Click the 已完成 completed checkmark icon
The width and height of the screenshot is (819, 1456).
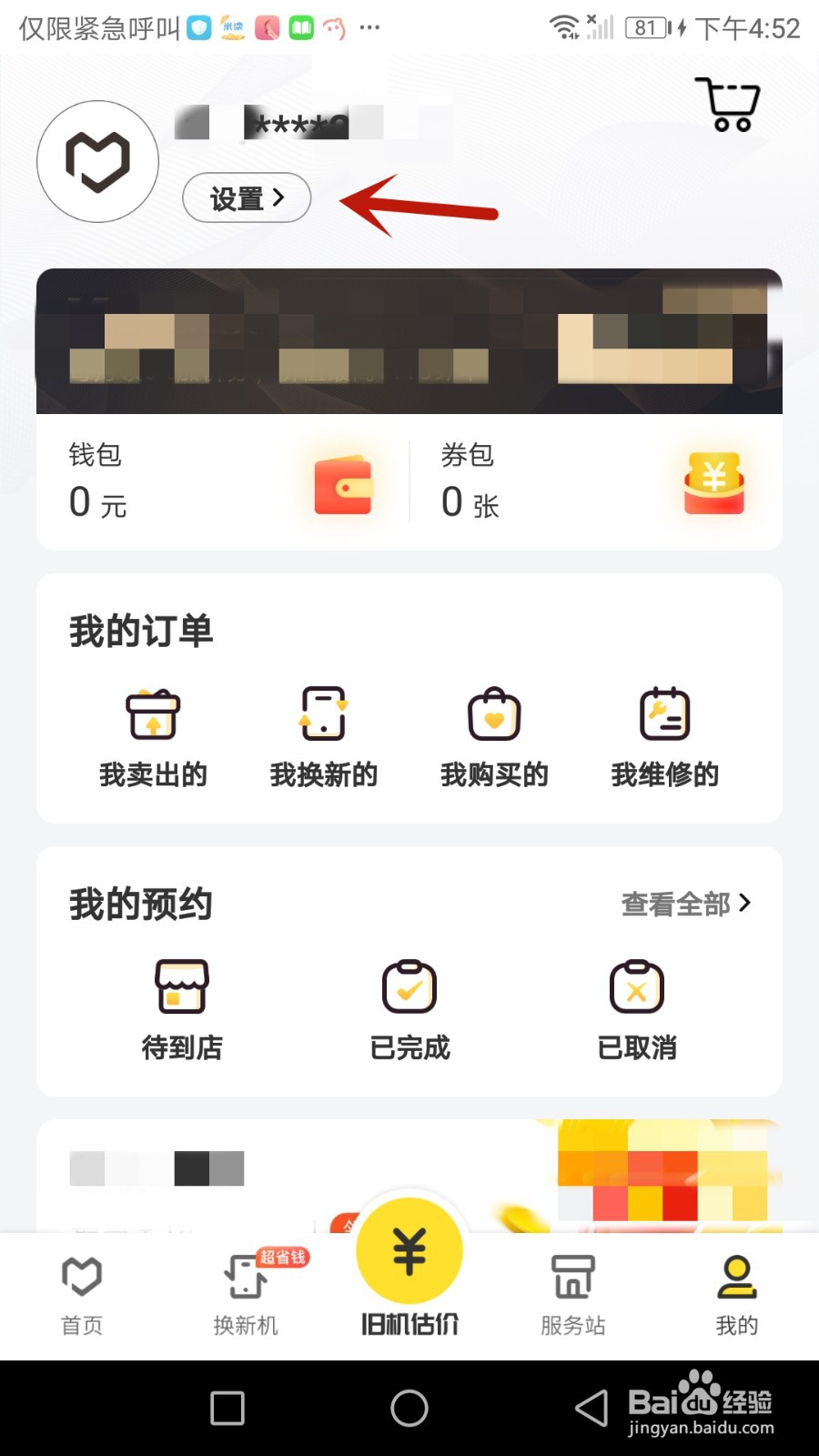coord(409,989)
